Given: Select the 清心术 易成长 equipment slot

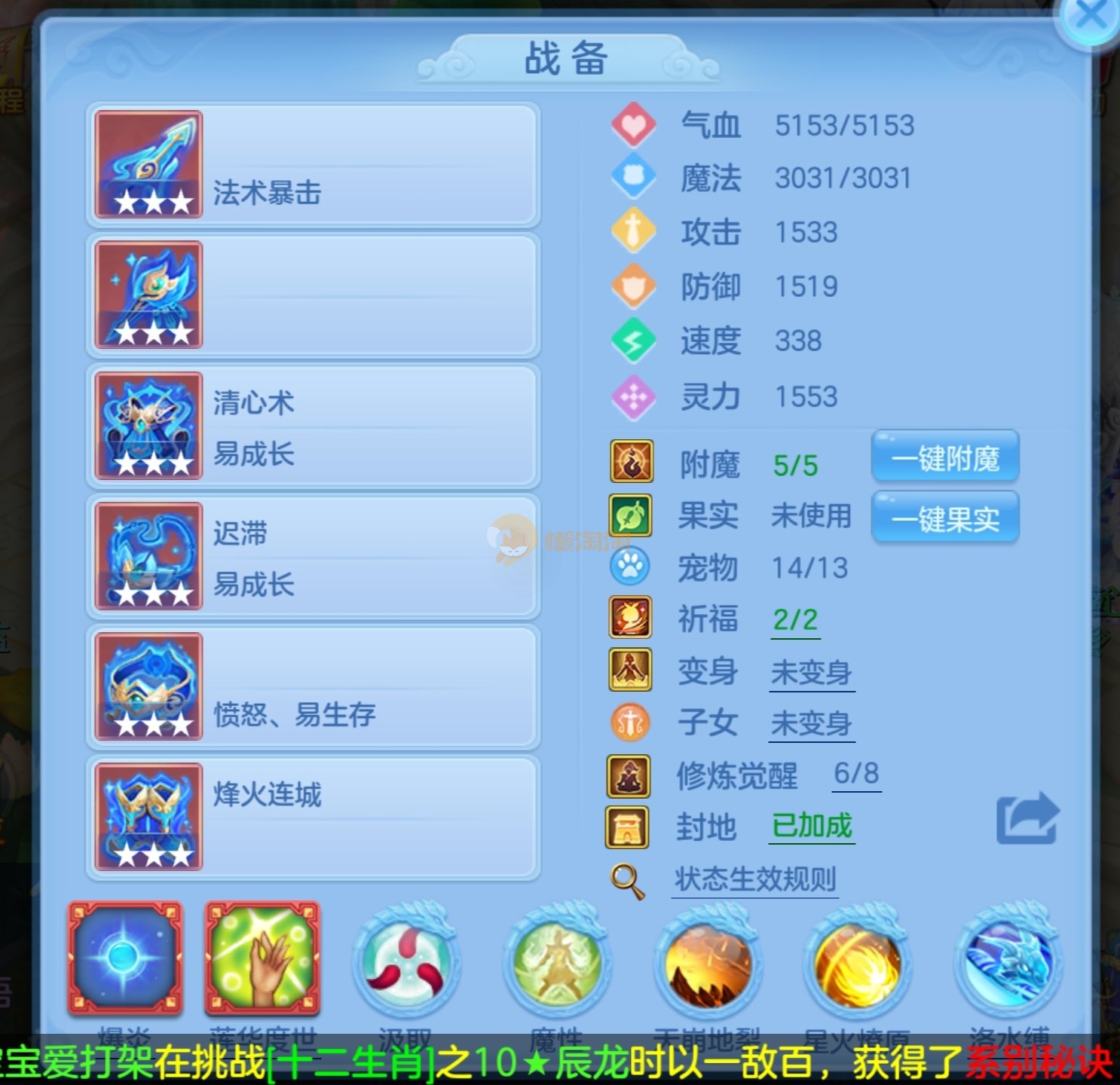Looking at the screenshot, I should 313,426.
